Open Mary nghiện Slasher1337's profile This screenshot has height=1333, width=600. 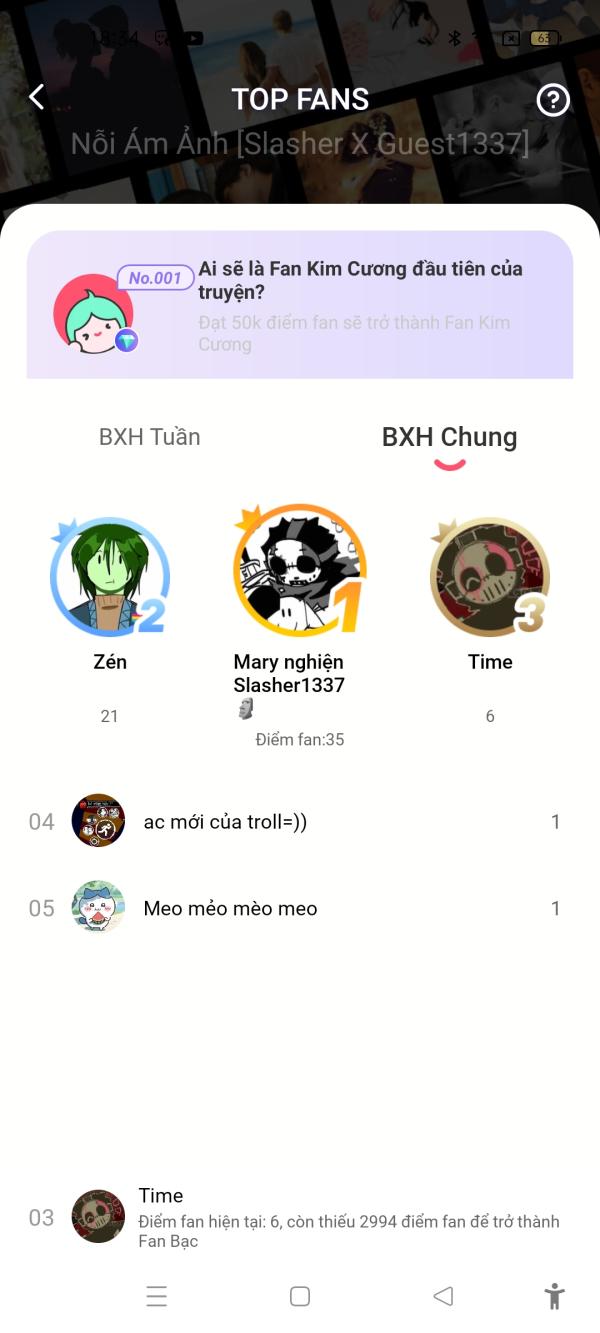pyautogui.click(x=299, y=571)
